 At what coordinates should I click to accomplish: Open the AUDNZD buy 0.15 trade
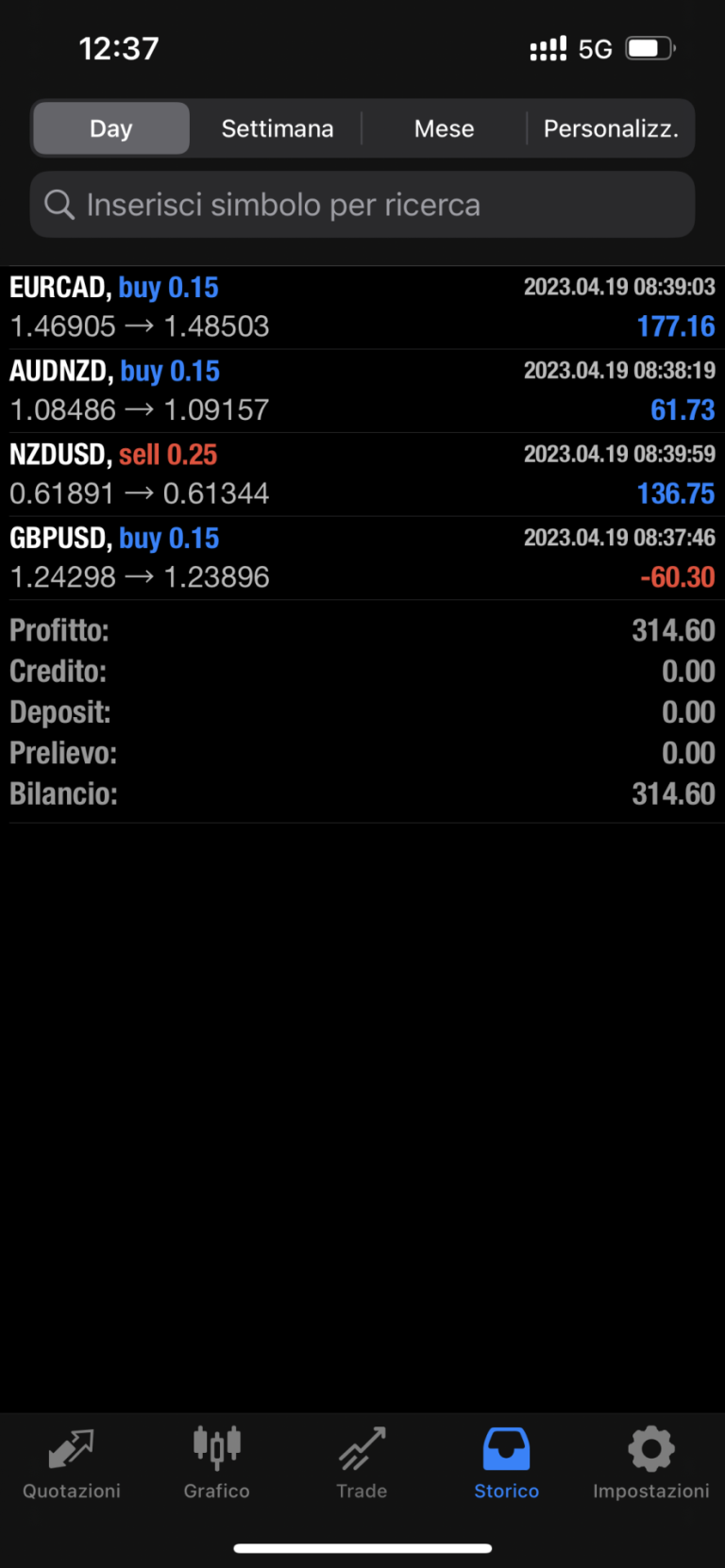(362, 391)
